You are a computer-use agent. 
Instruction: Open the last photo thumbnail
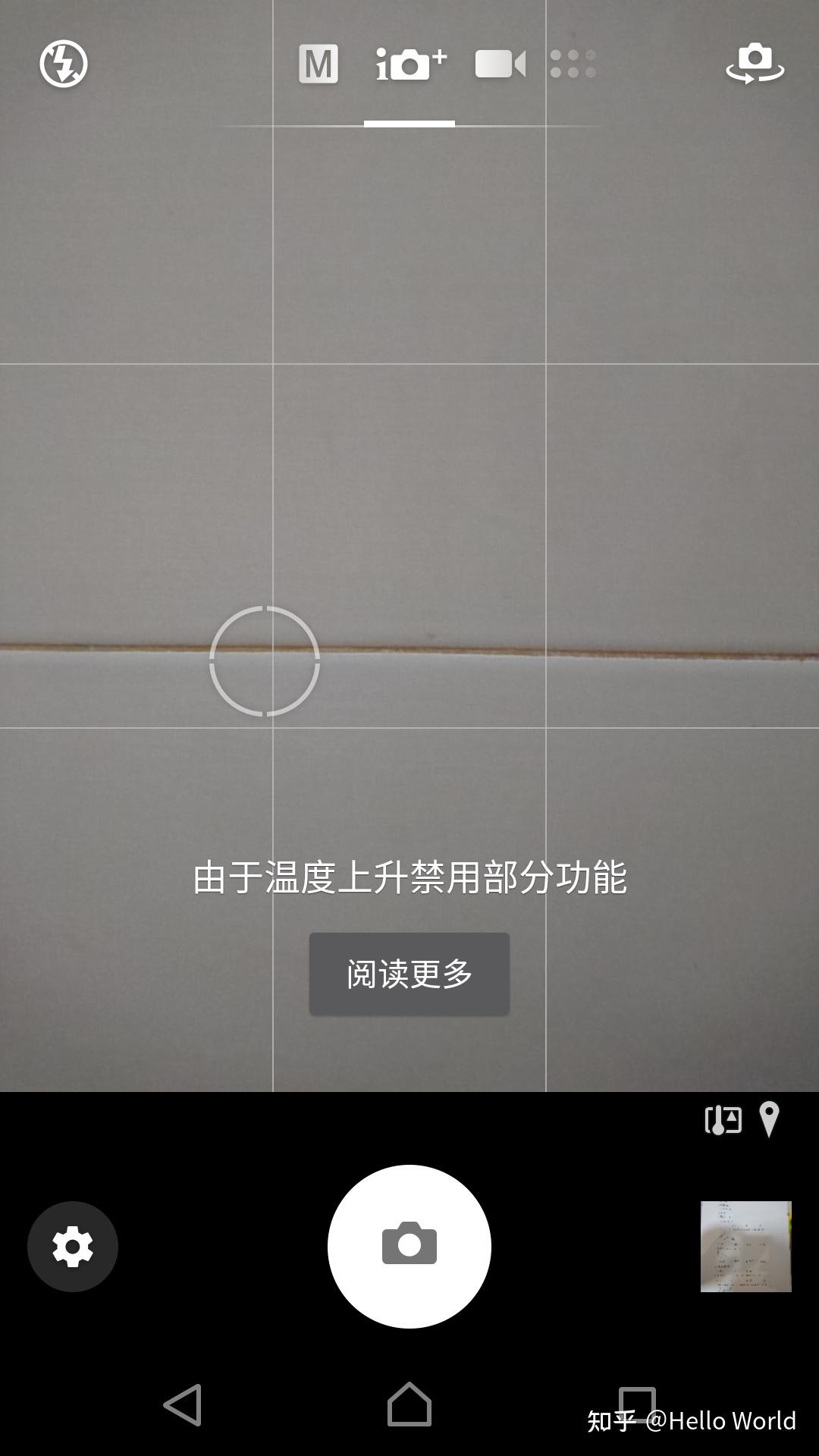745,1247
